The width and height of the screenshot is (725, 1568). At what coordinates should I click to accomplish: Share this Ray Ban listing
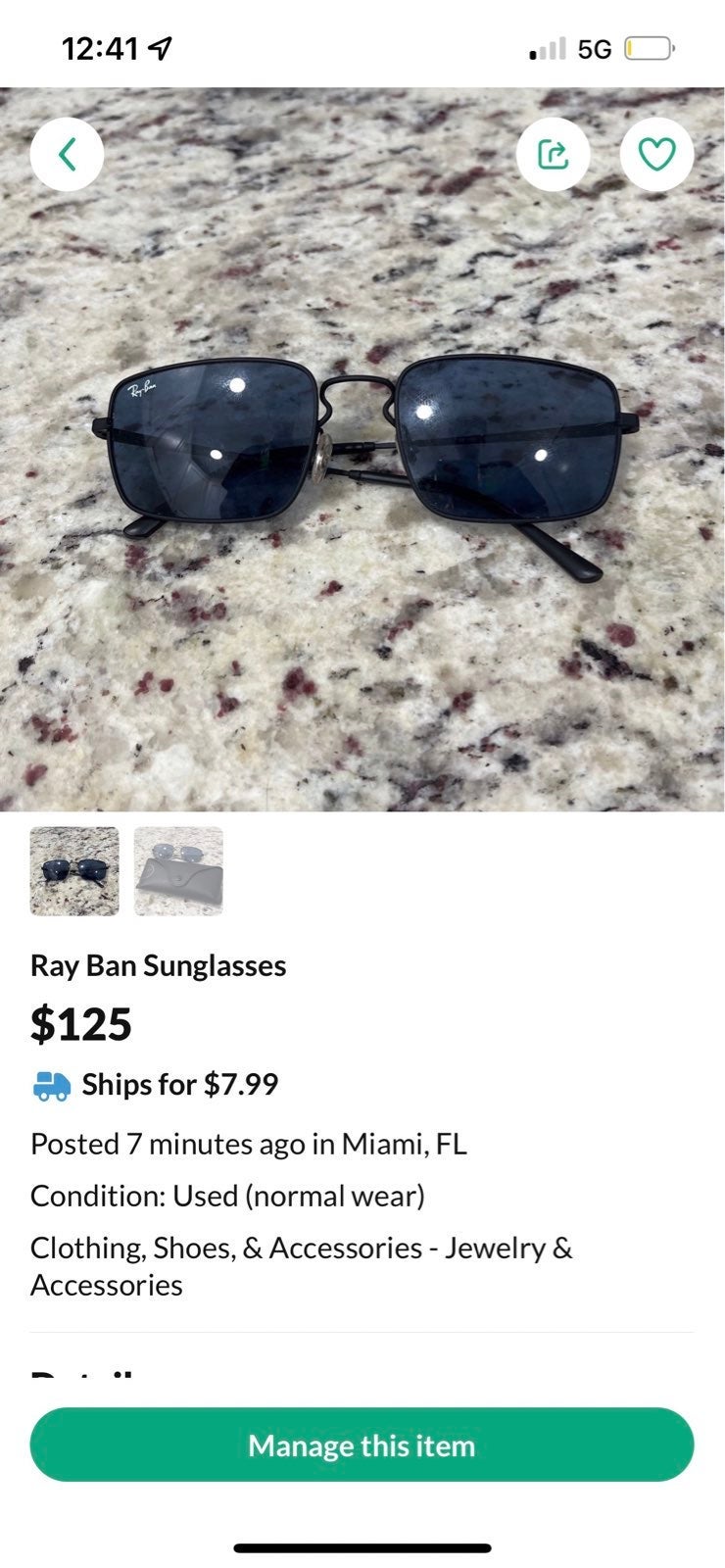pos(554,154)
